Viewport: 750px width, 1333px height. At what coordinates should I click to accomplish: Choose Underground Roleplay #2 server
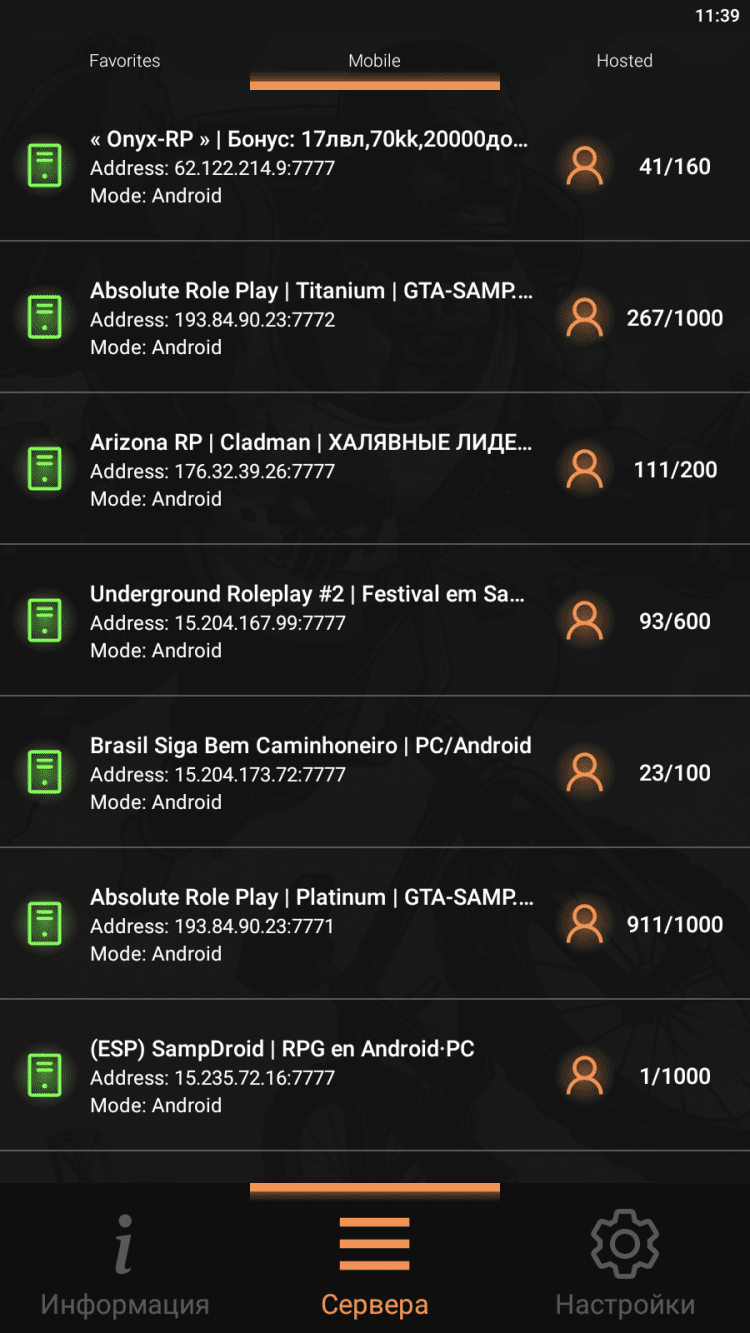coord(310,621)
